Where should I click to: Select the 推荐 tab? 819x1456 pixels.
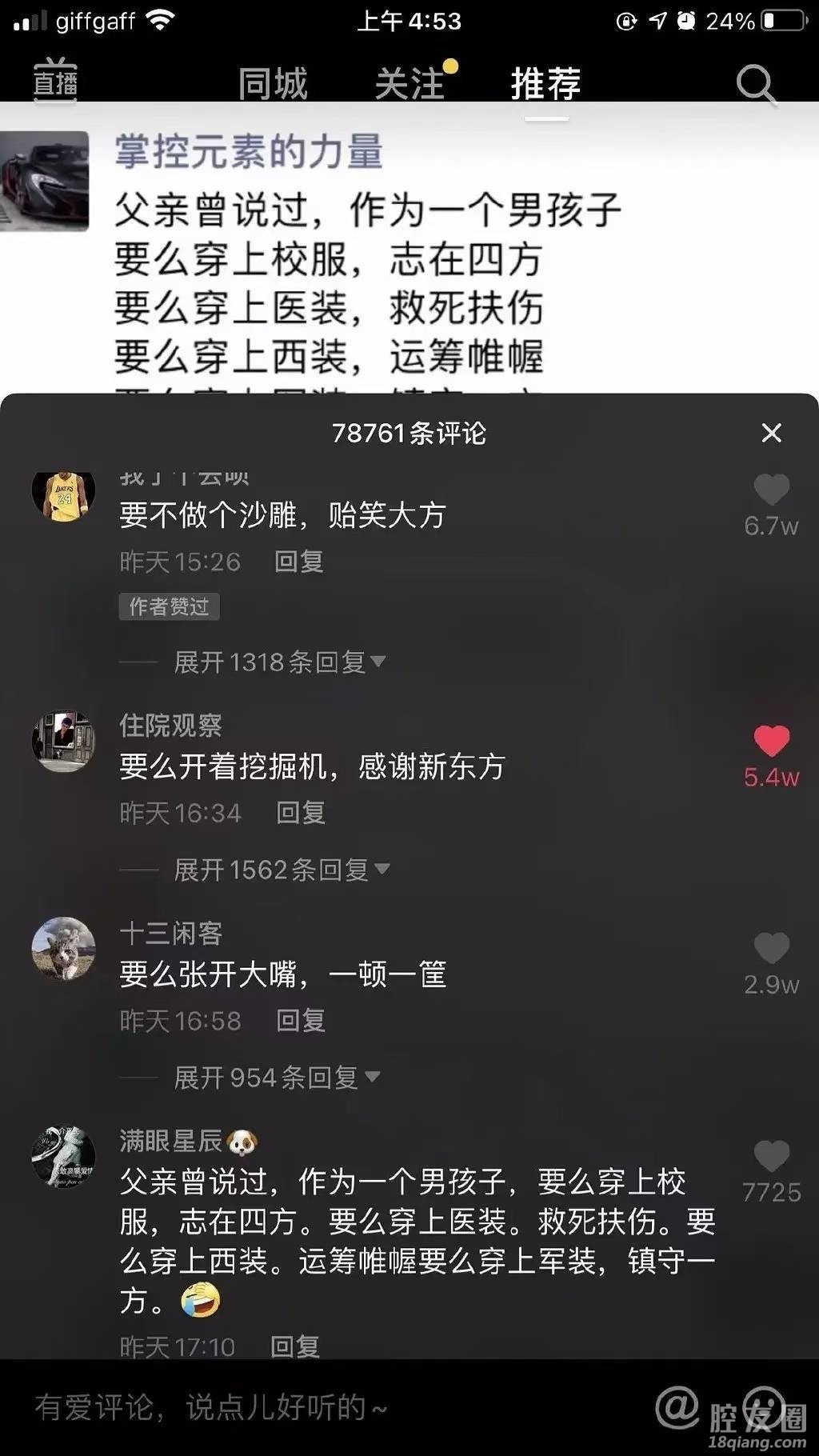point(546,84)
